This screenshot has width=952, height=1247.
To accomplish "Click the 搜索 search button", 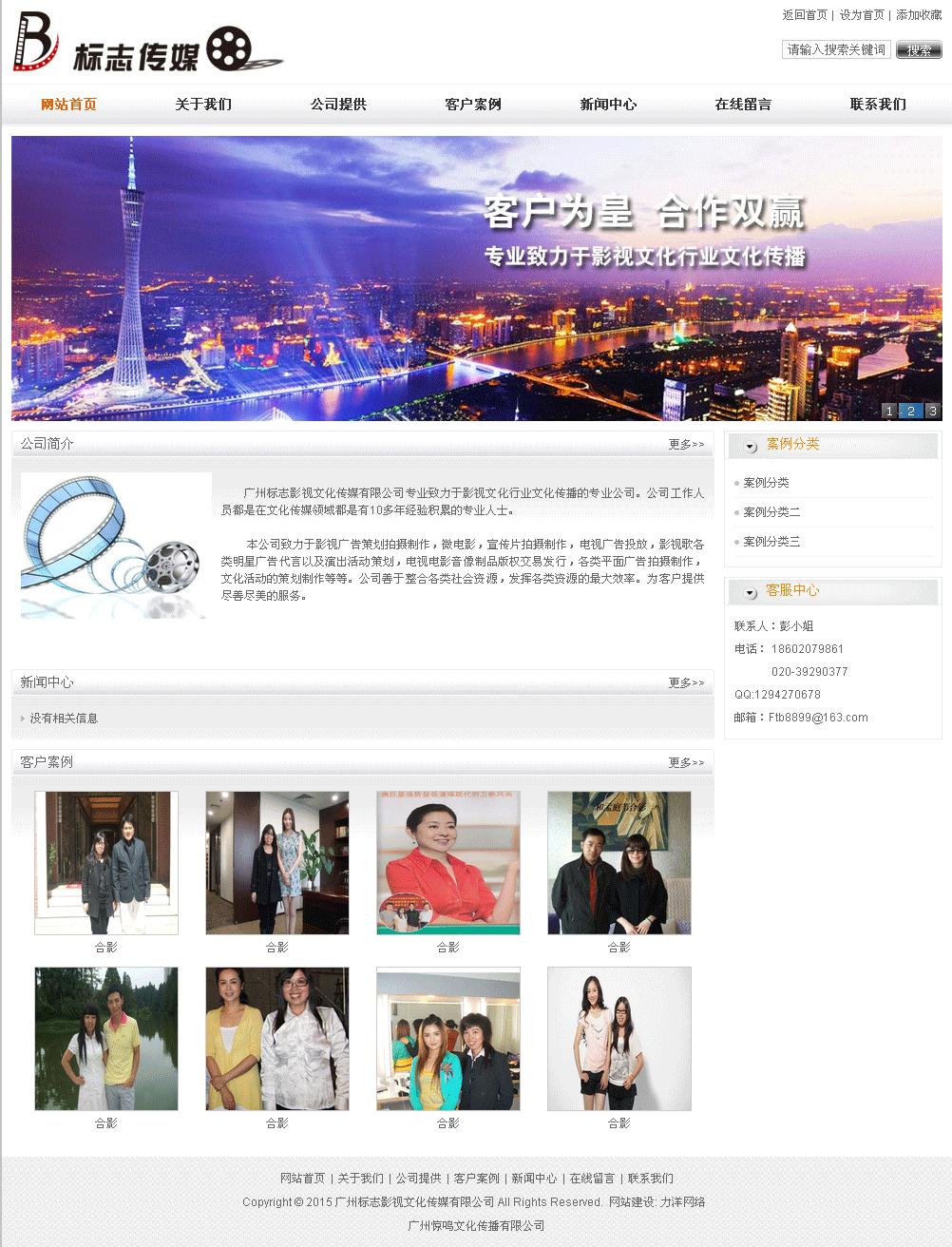I will [918, 49].
